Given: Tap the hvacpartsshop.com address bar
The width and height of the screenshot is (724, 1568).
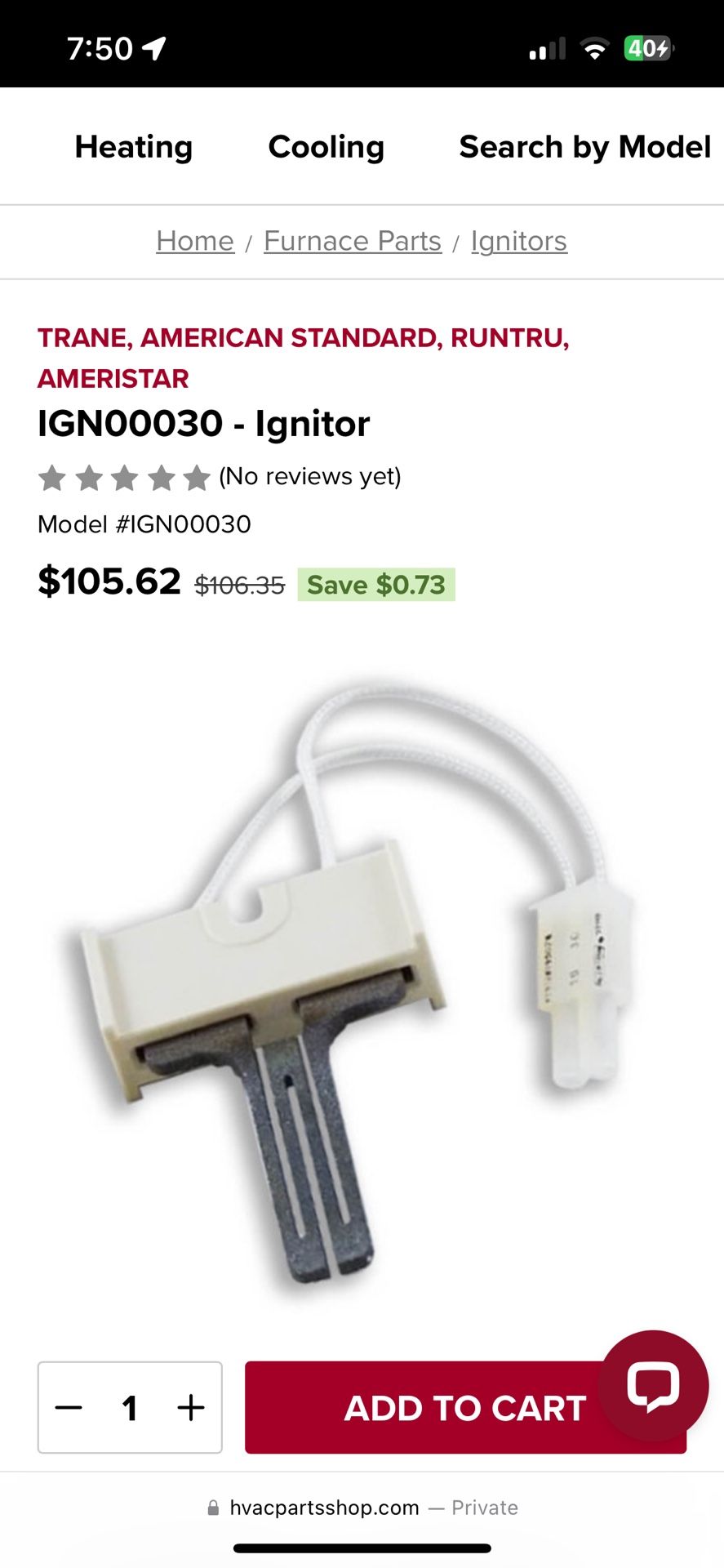Looking at the screenshot, I should [x=362, y=1508].
